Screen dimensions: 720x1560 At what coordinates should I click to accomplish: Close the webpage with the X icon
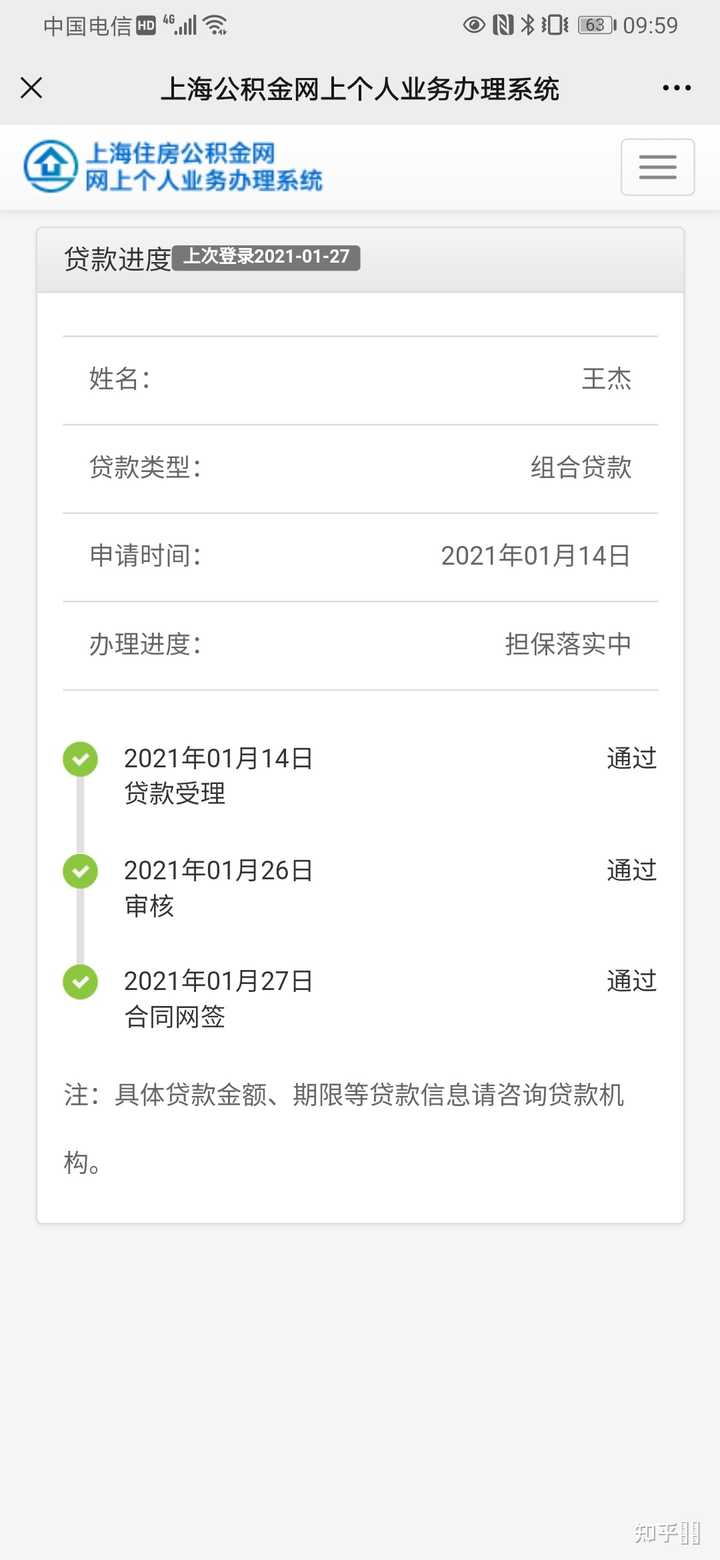click(x=32, y=88)
